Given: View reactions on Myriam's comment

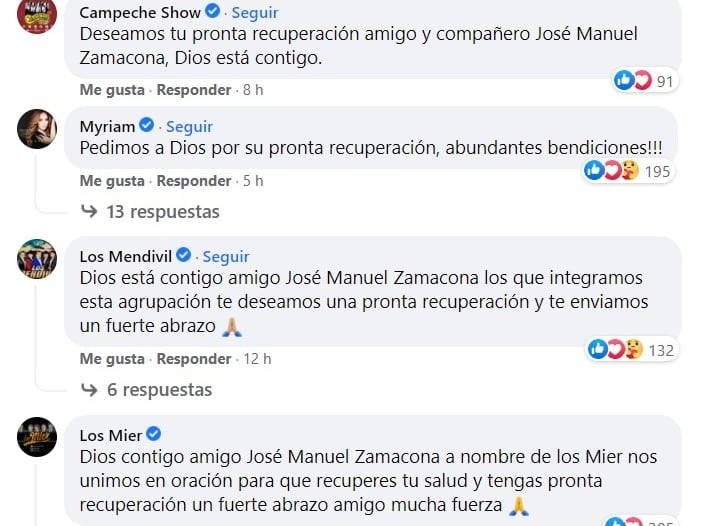Looking at the screenshot, I should 628,171.
